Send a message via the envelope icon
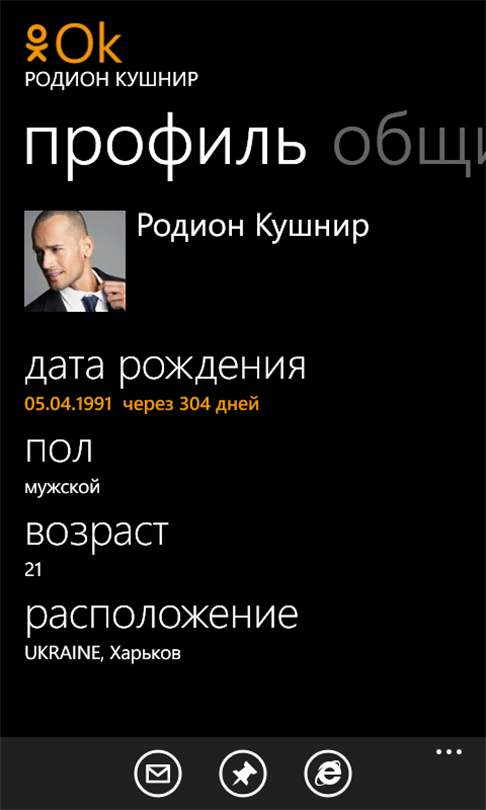The width and height of the screenshot is (486, 810). pos(158,773)
